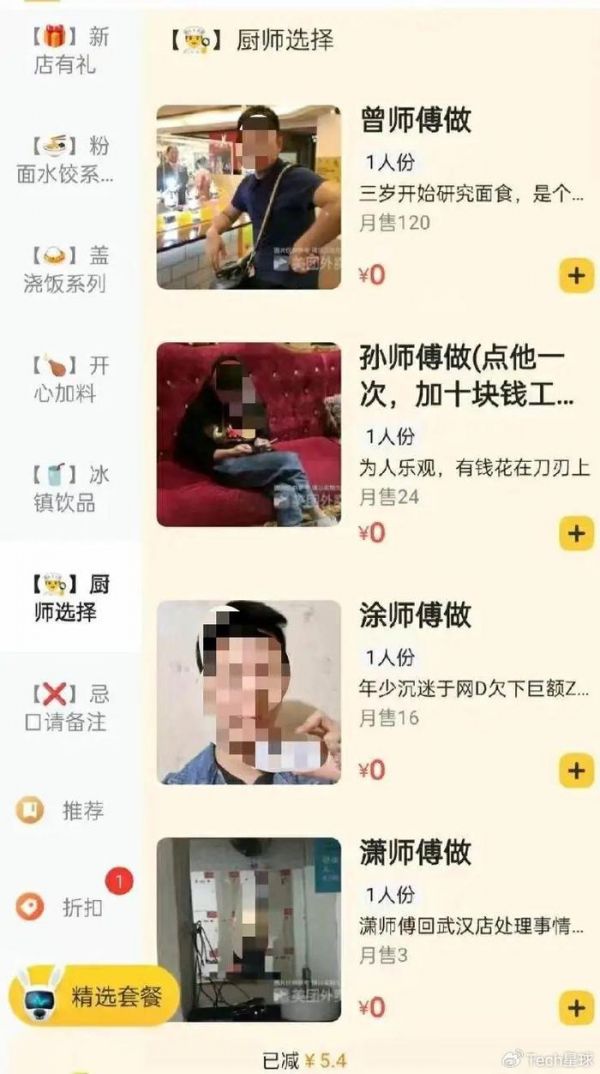Open the 折扣 section
Viewport: 600px width, 1074px height.
[x=70, y=907]
